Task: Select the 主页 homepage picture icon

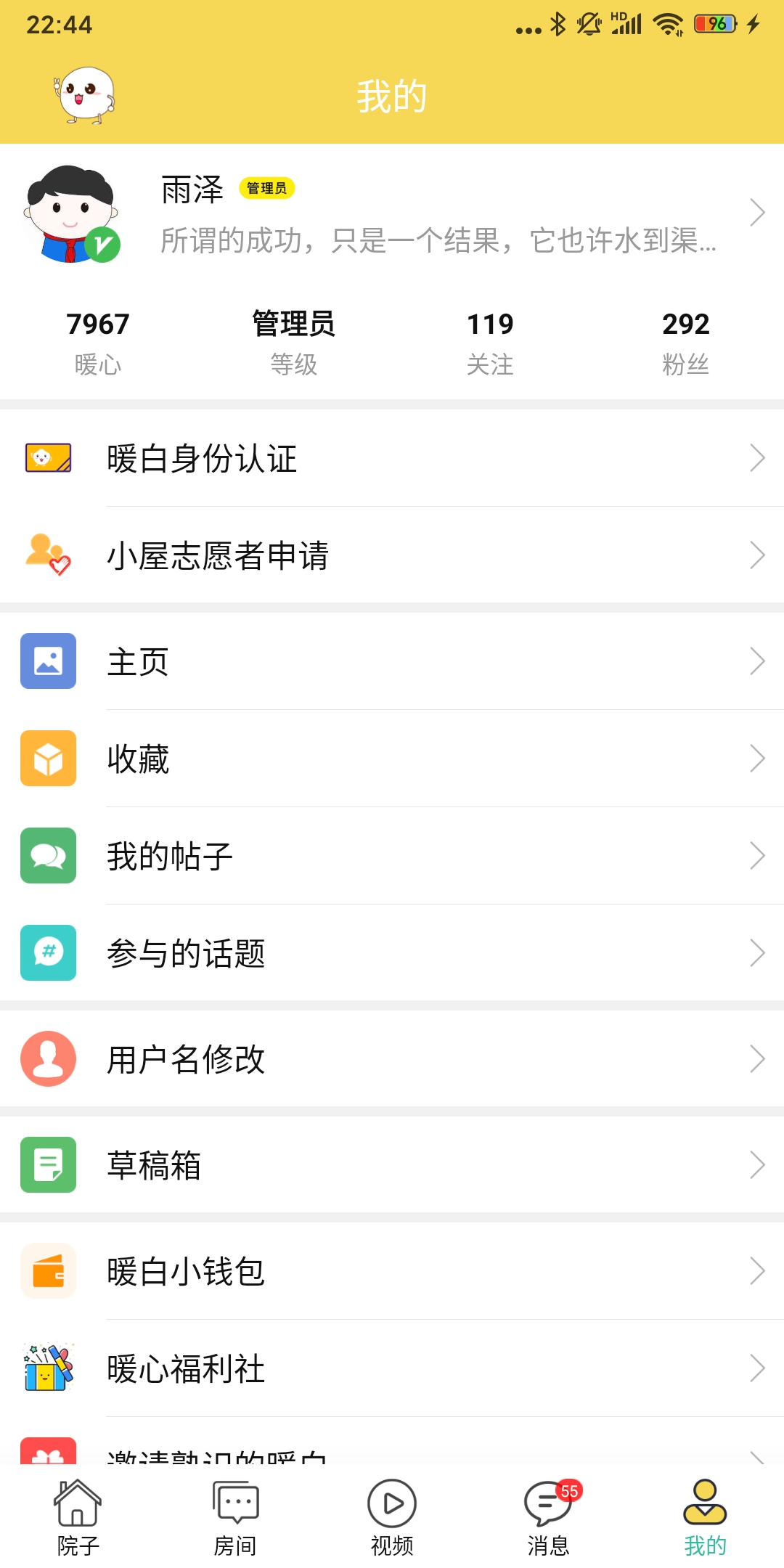Action: [x=48, y=662]
